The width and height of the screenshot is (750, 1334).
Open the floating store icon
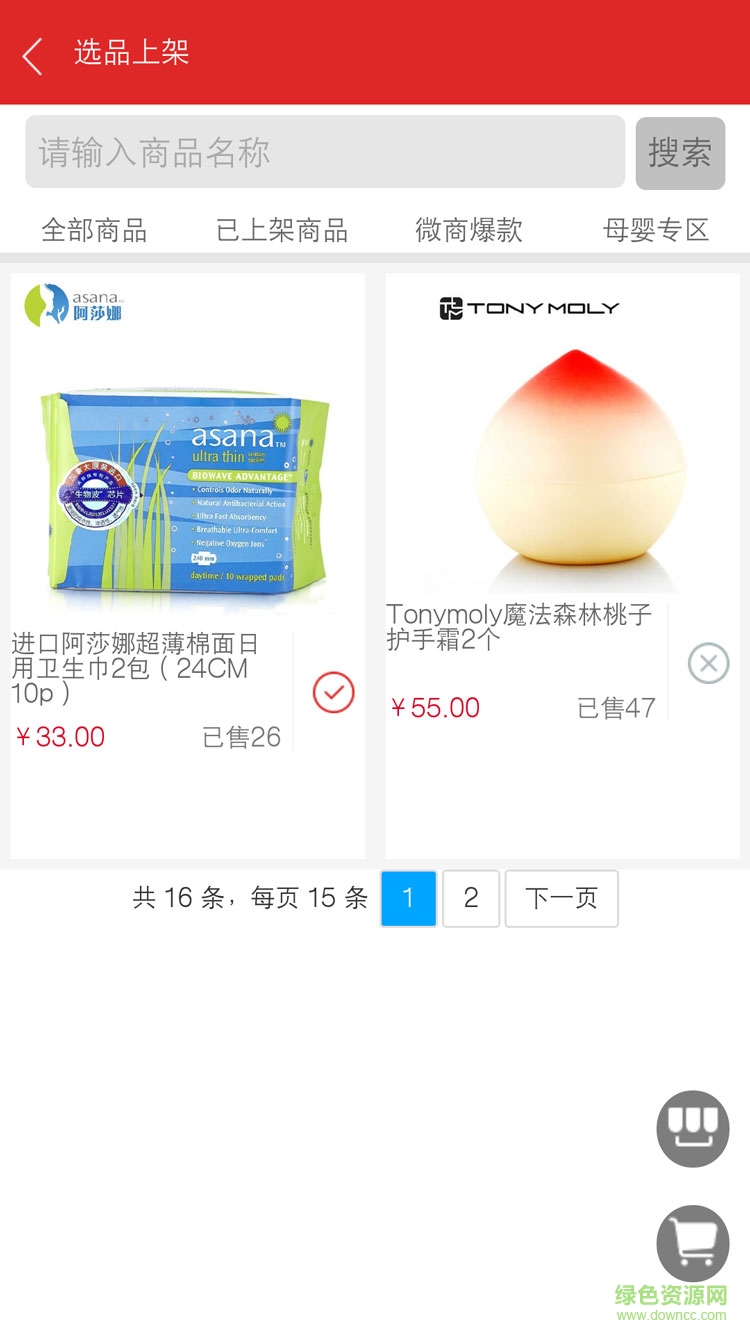692,1128
